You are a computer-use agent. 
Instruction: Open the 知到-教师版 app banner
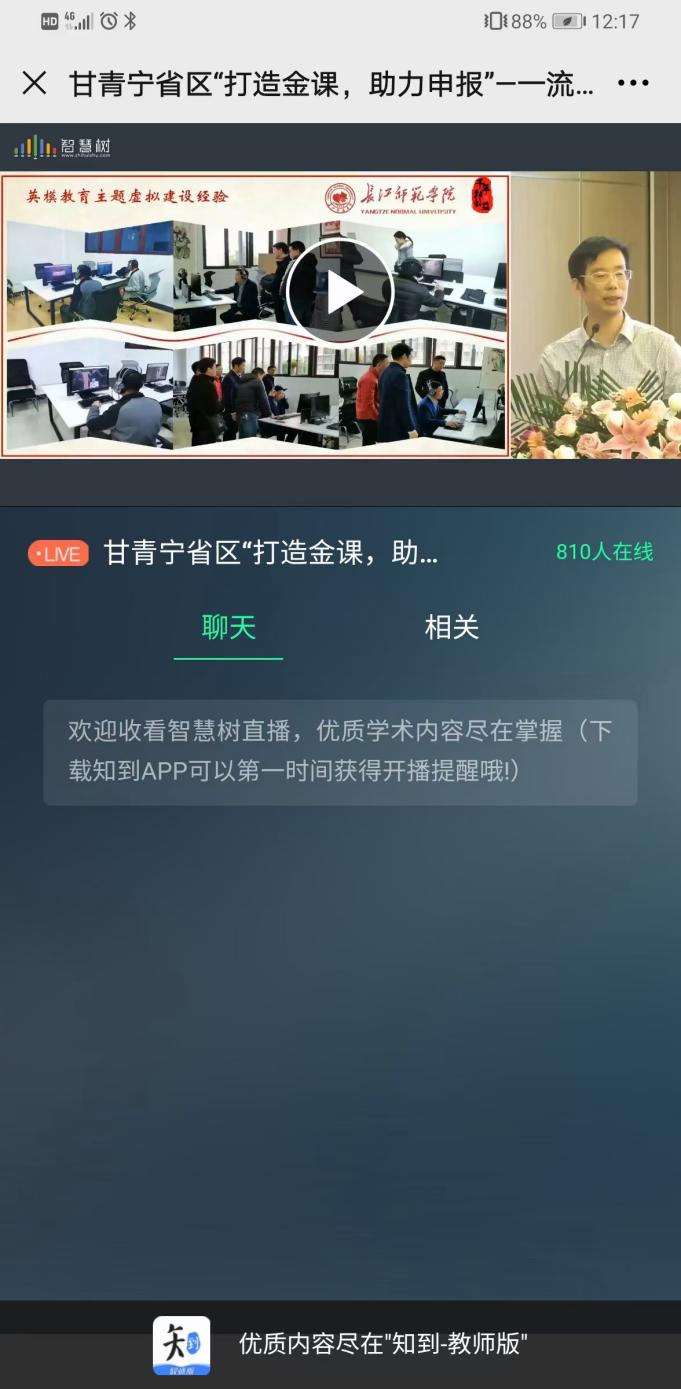340,1344
